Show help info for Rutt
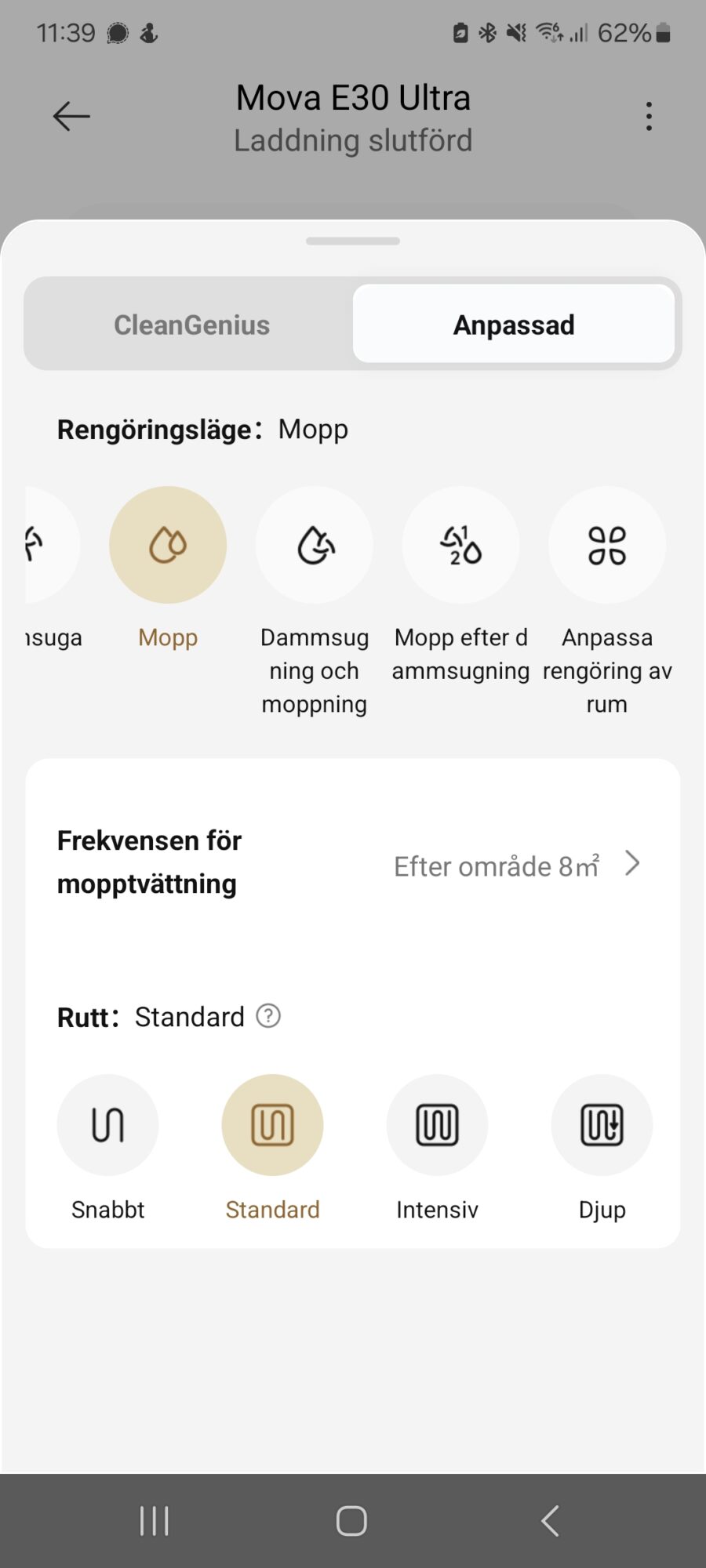The height and width of the screenshot is (1568, 706). (268, 1016)
